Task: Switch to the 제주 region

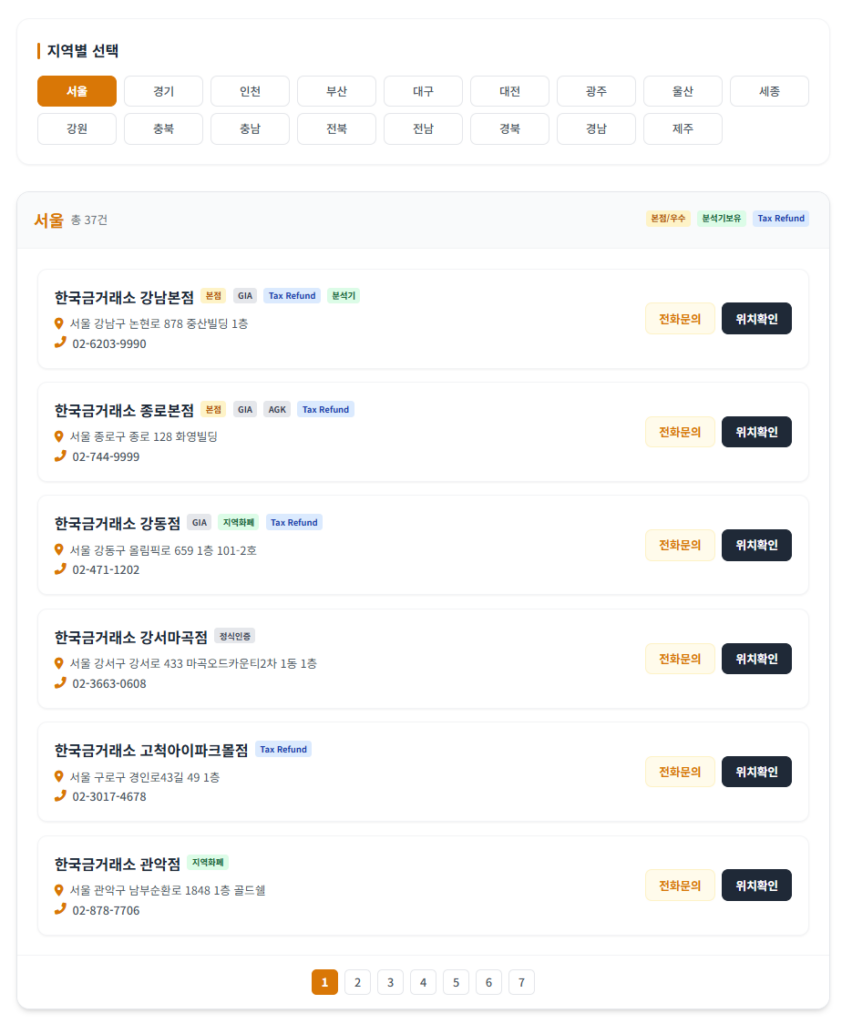Action: 682,128
